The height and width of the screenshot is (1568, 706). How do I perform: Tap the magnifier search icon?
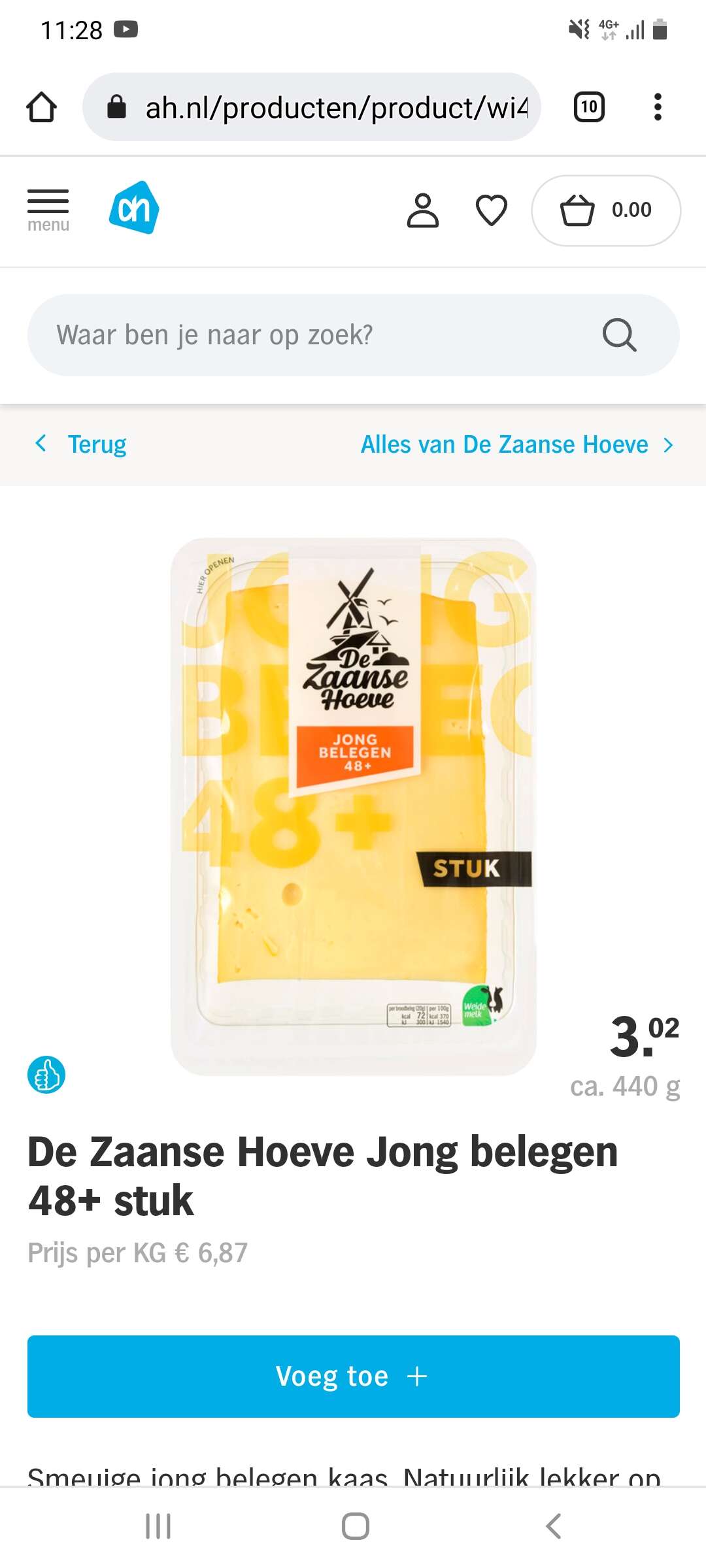(619, 335)
